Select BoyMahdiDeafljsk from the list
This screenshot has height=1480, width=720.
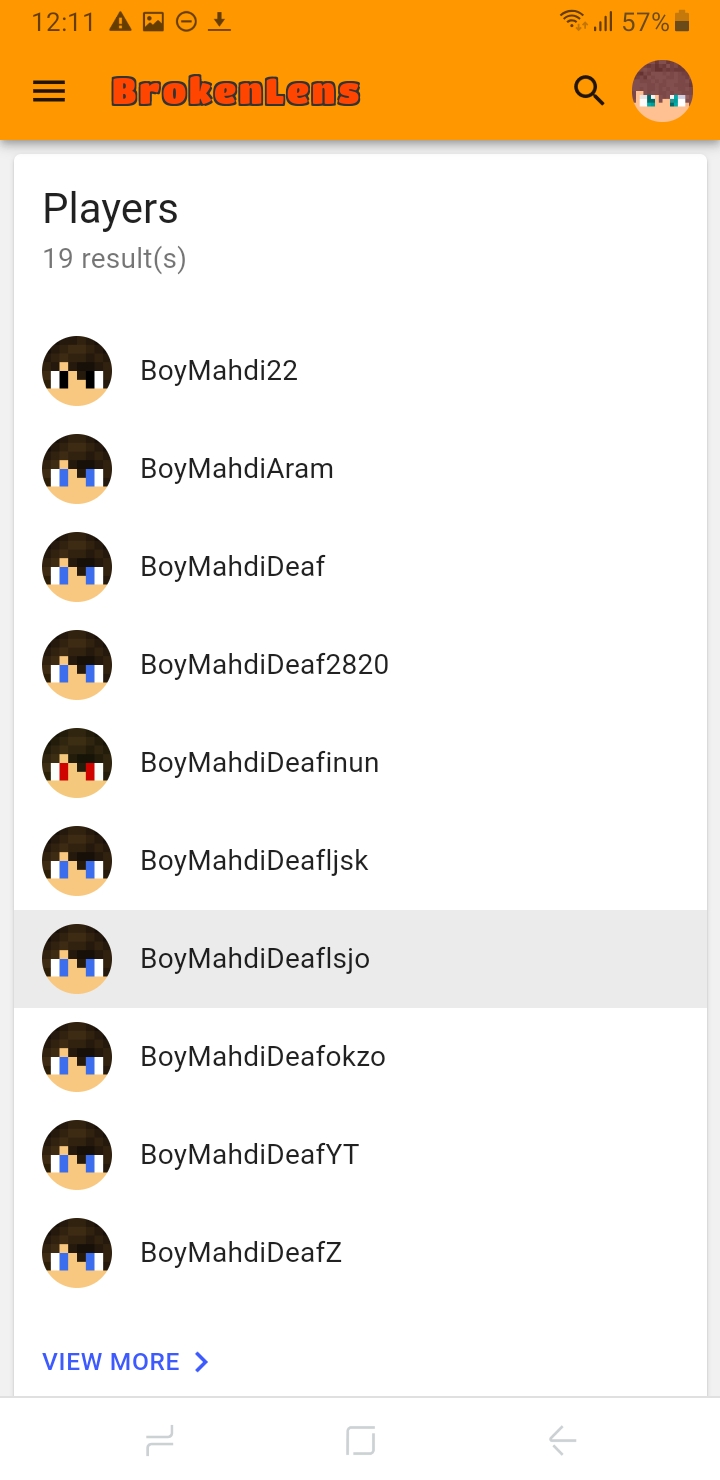(360, 861)
